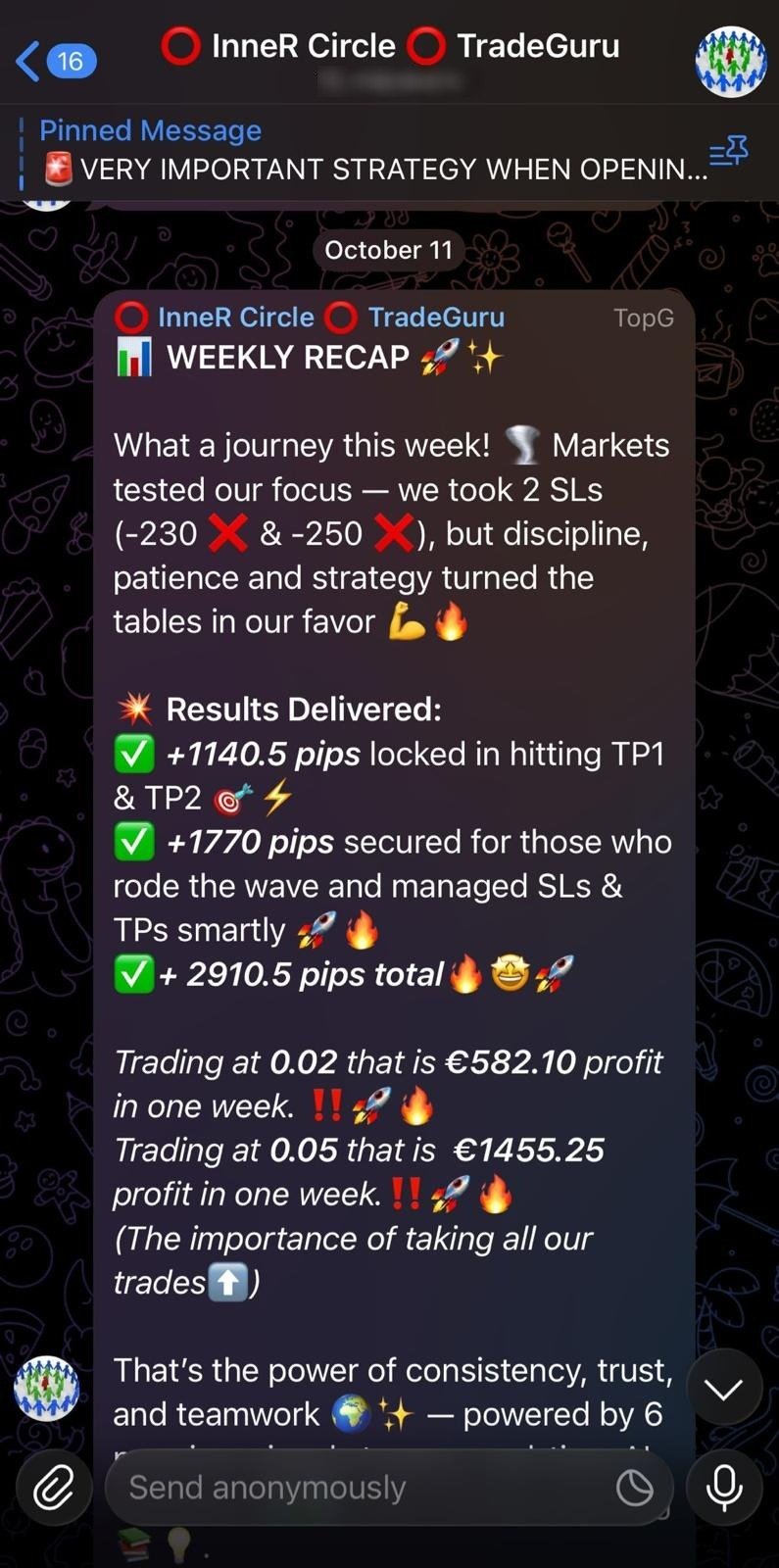The image size is (779, 1568).
Task: Jump to the latest messages
Action: pos(724,1388)
